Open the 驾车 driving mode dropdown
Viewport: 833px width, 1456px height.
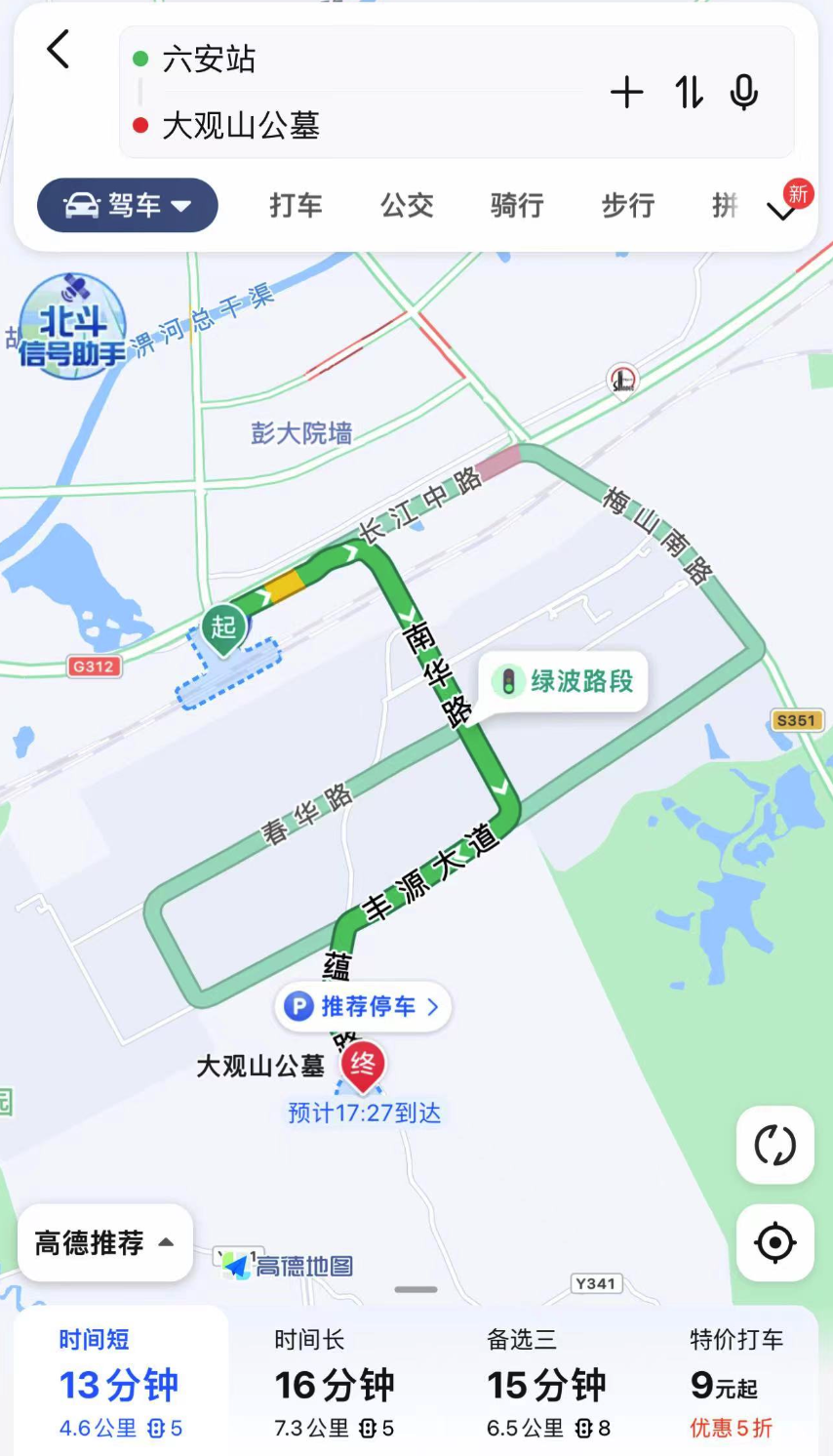pyautogui.click(x=127, y=205)
